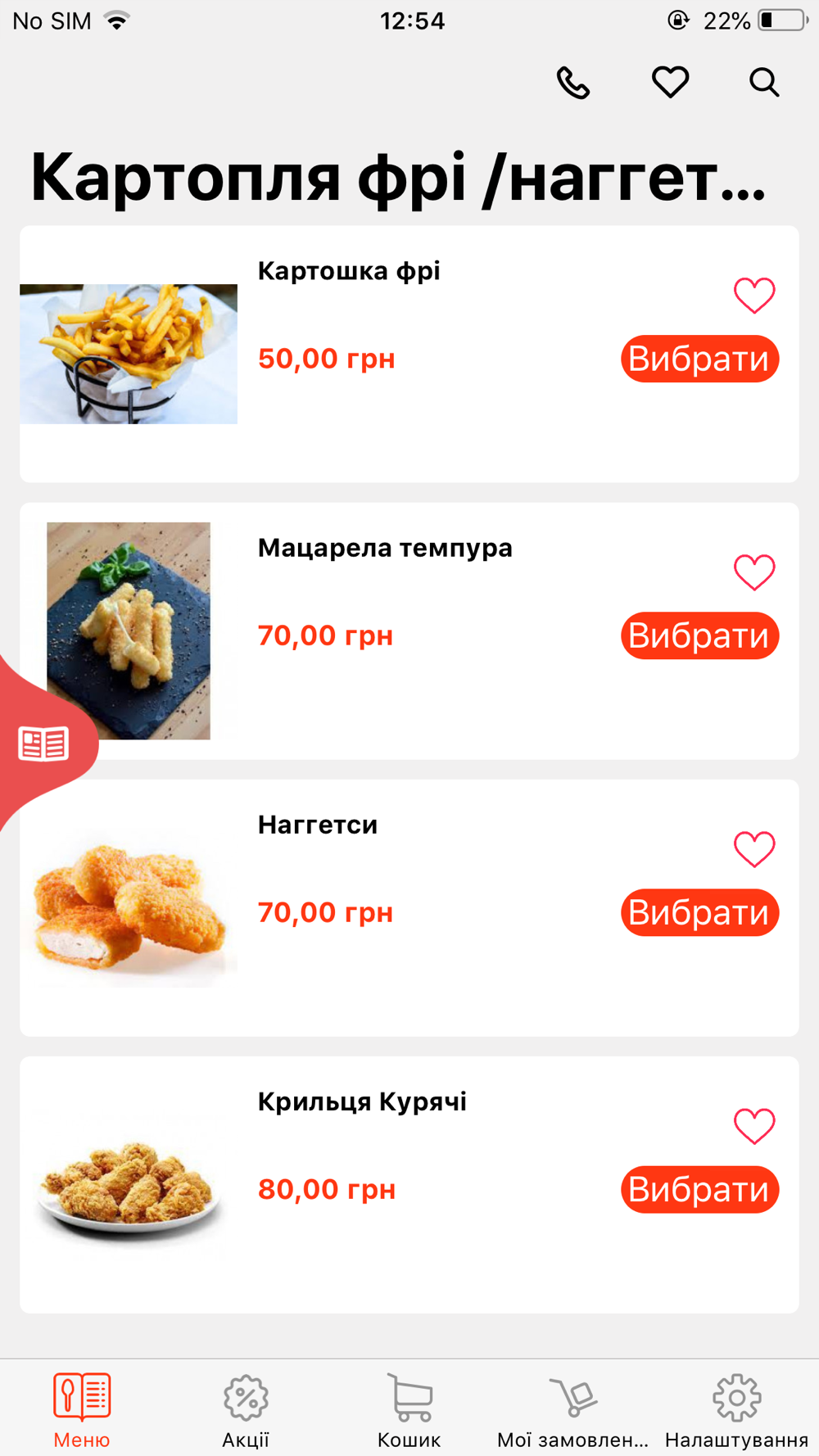Viewport: 819px width, 1456px height.
Task: Switch to the Меню tab
Action: (82, 1410)
